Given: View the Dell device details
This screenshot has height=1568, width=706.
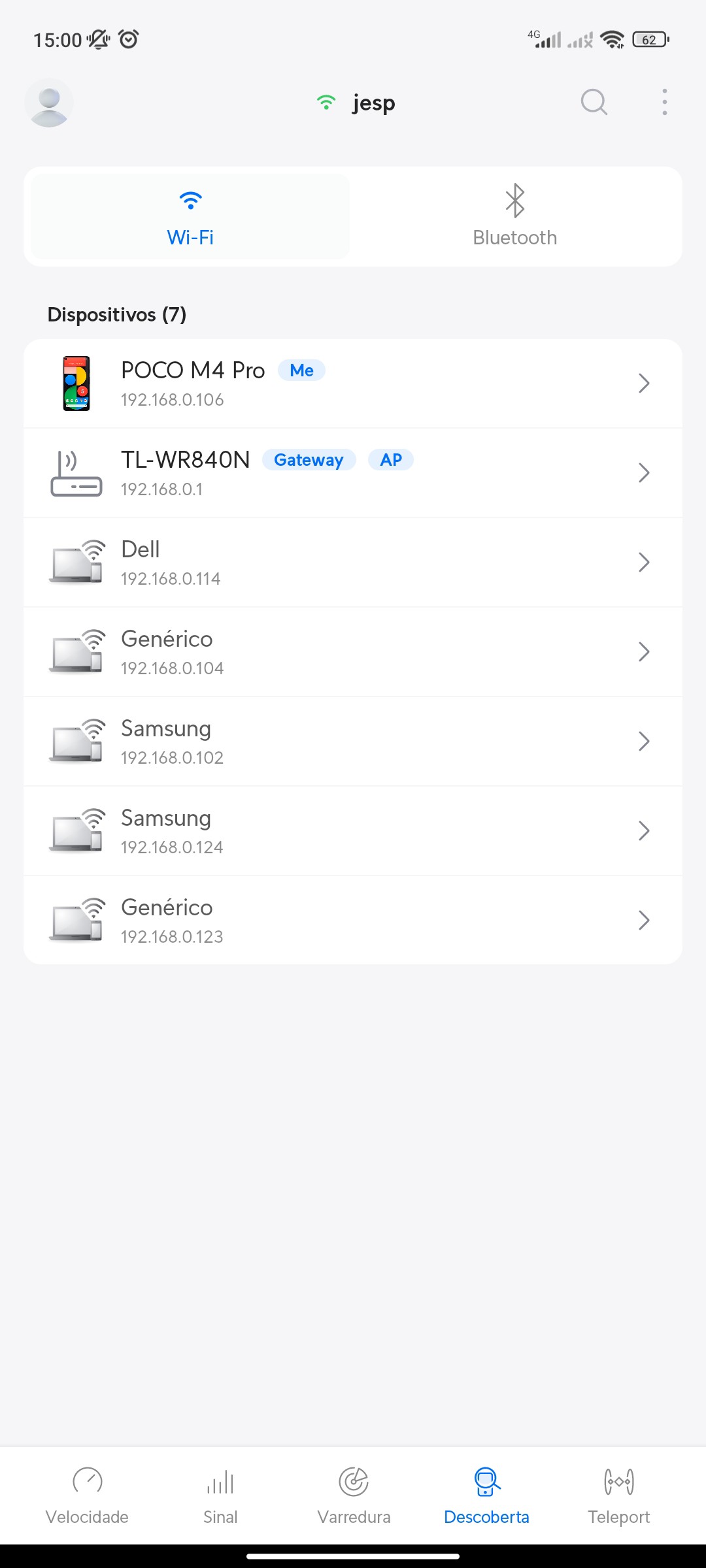Looking at the screenshot, I should (x=353, y=563).
